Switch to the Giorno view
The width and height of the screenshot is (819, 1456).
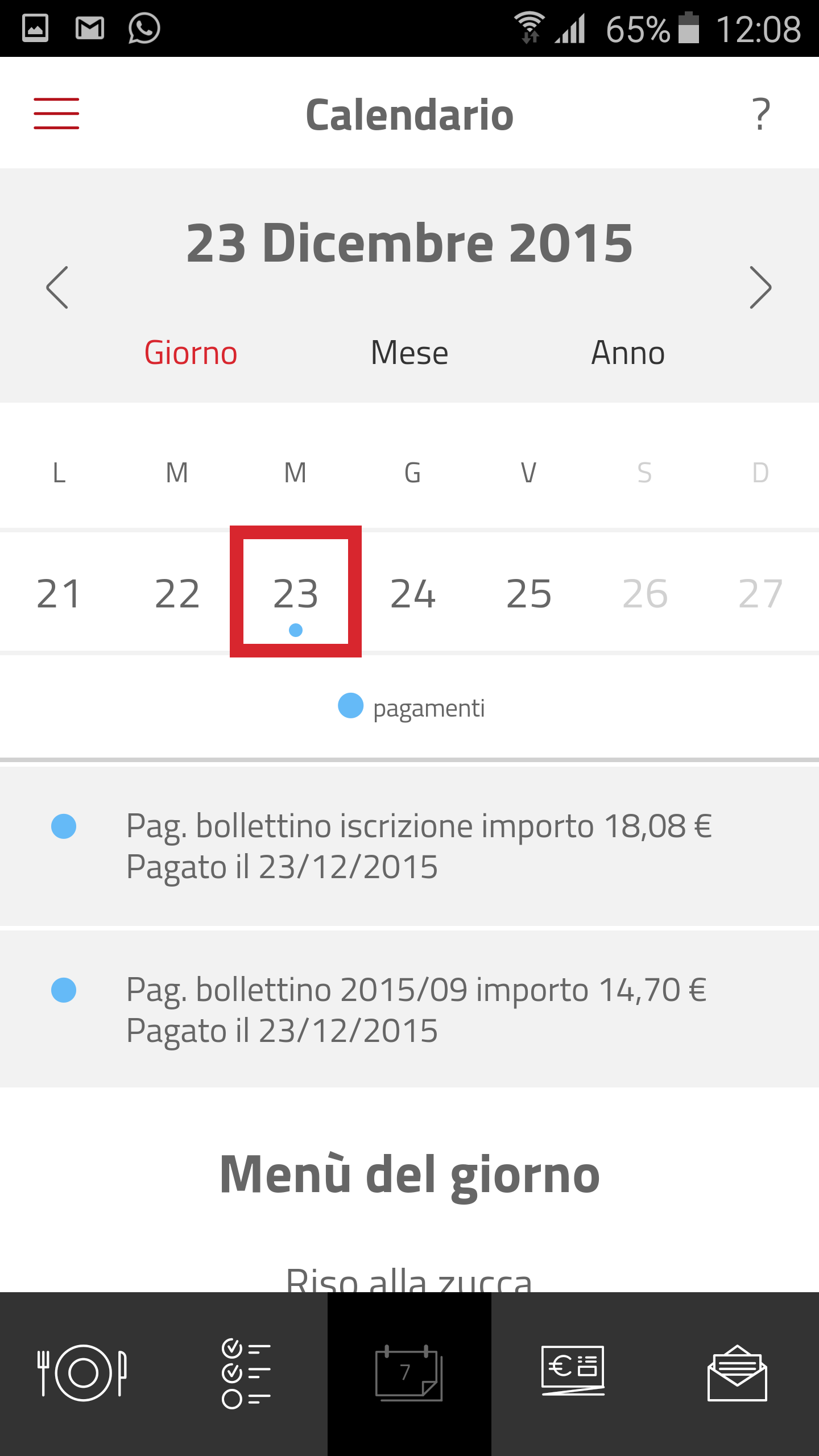[x=191, y=353]
